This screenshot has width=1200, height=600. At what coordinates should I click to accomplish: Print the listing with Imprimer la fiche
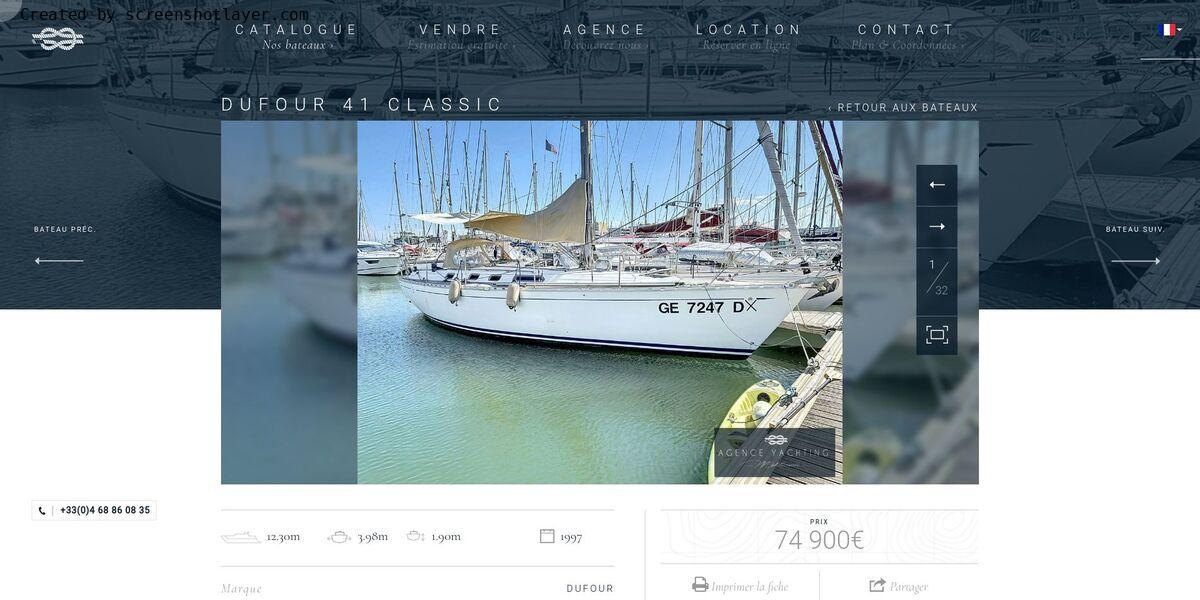click(740, 586)
